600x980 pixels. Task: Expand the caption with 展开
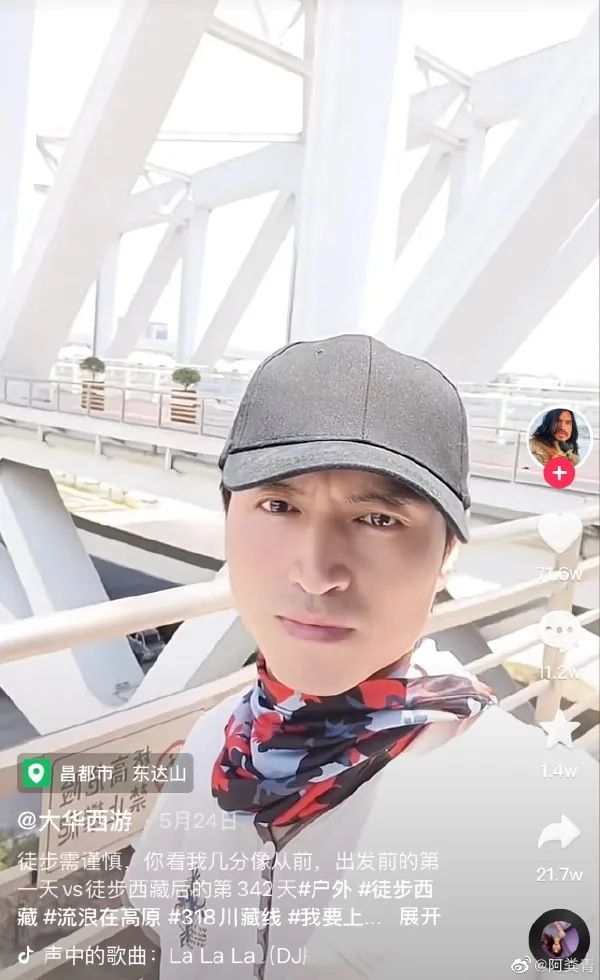pyautogui.click(x=419, y=917)
